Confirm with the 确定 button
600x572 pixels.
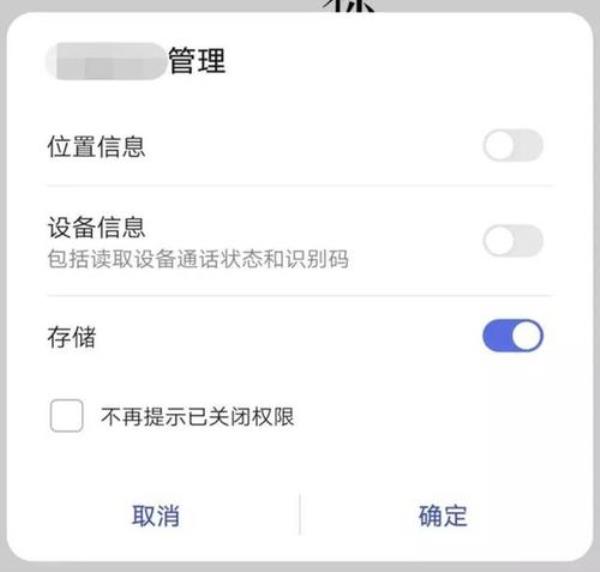point(443,516)
